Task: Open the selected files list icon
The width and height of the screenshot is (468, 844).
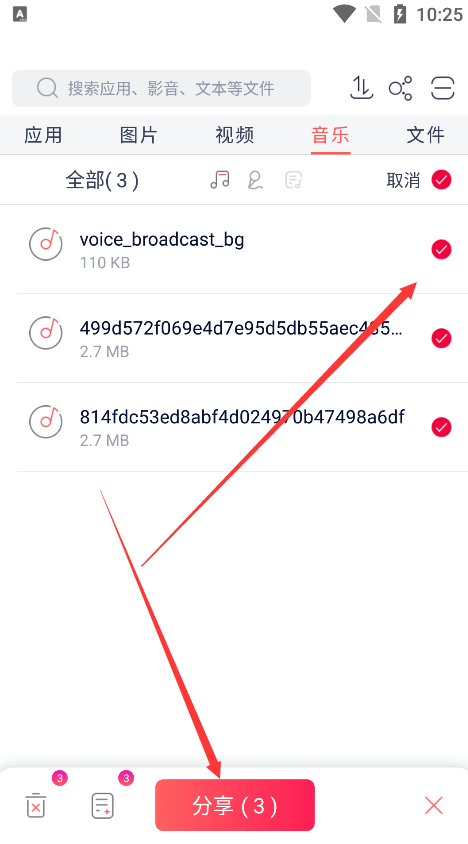Action: point(102,805)
